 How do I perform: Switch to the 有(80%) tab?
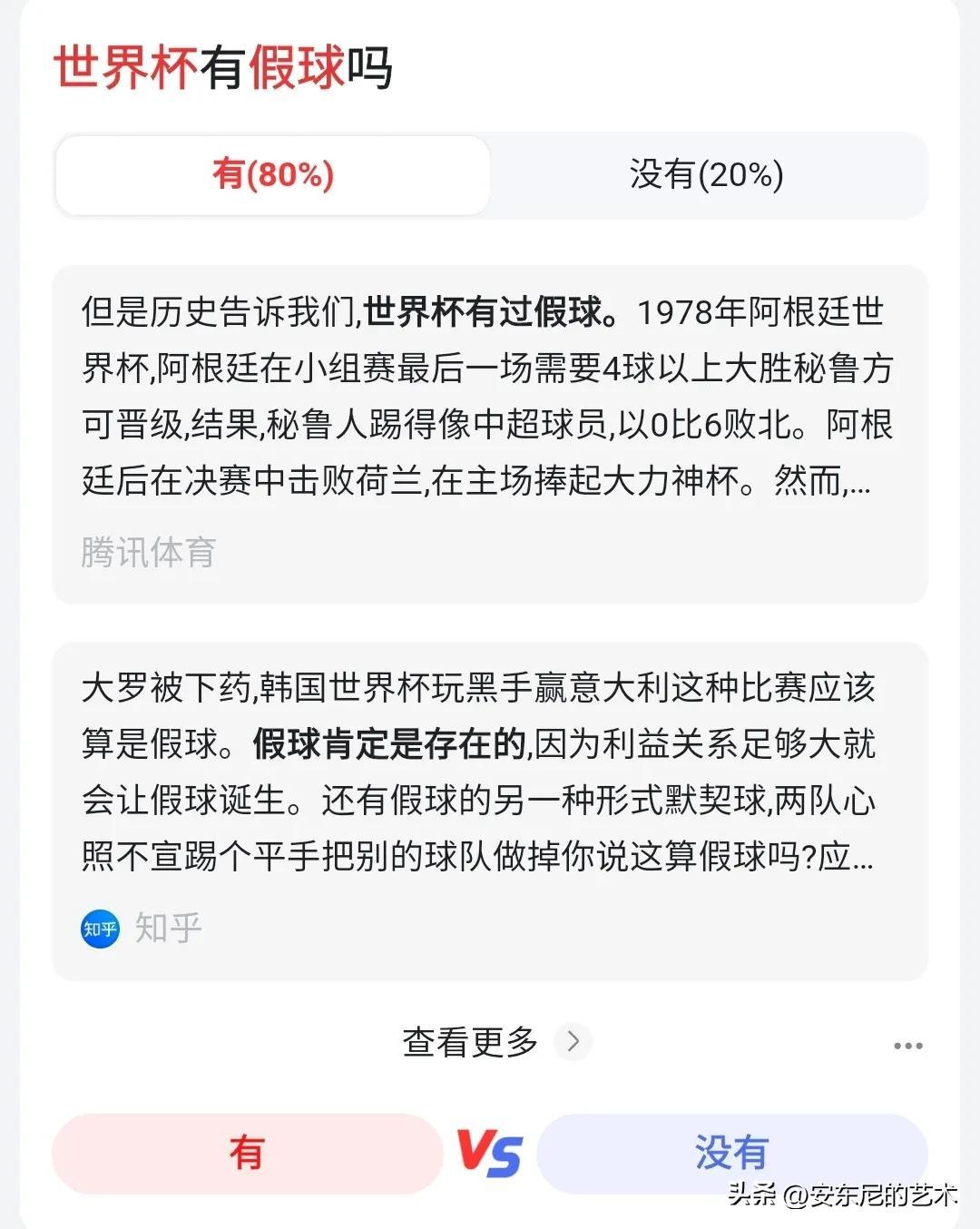coord(273,175)
